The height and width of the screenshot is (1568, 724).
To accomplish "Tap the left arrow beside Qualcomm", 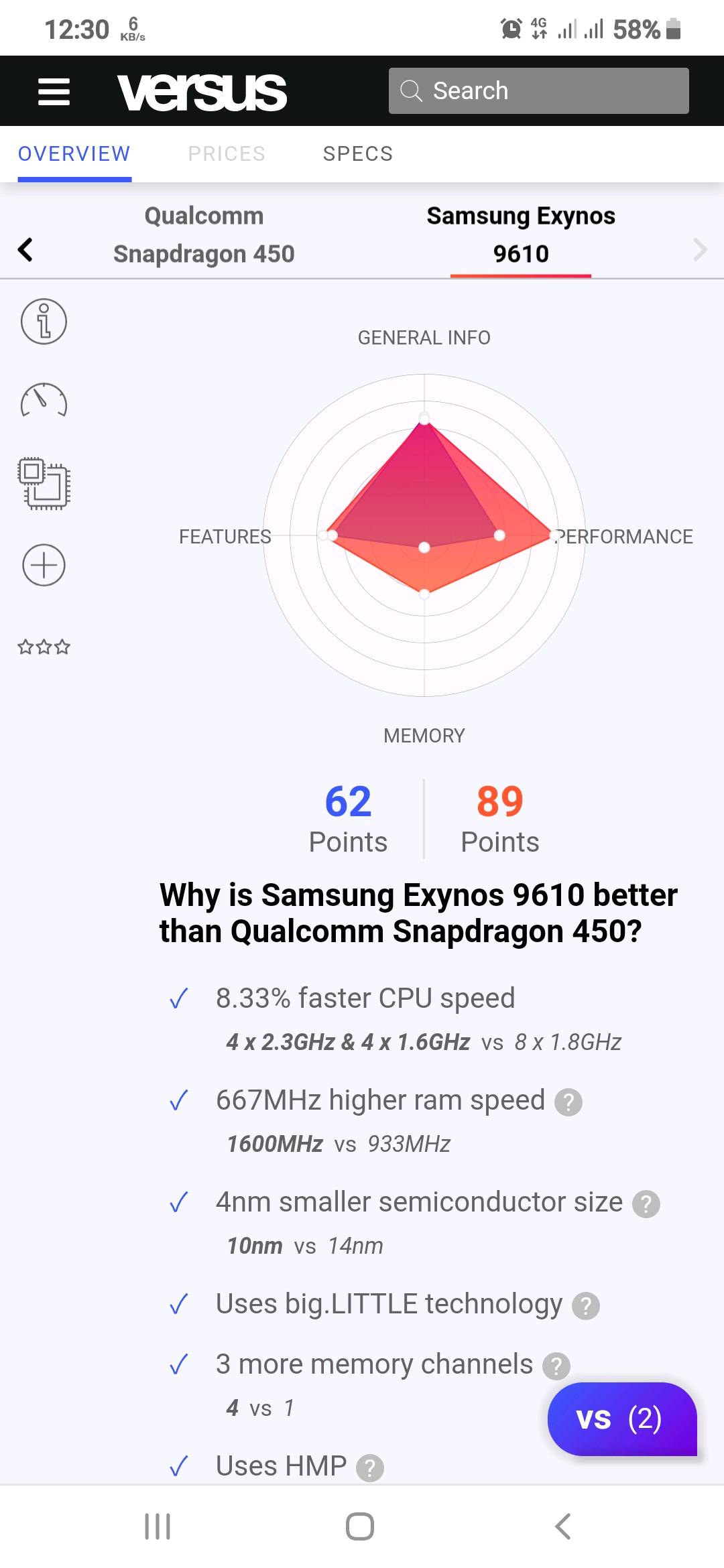I will (25, 249).
